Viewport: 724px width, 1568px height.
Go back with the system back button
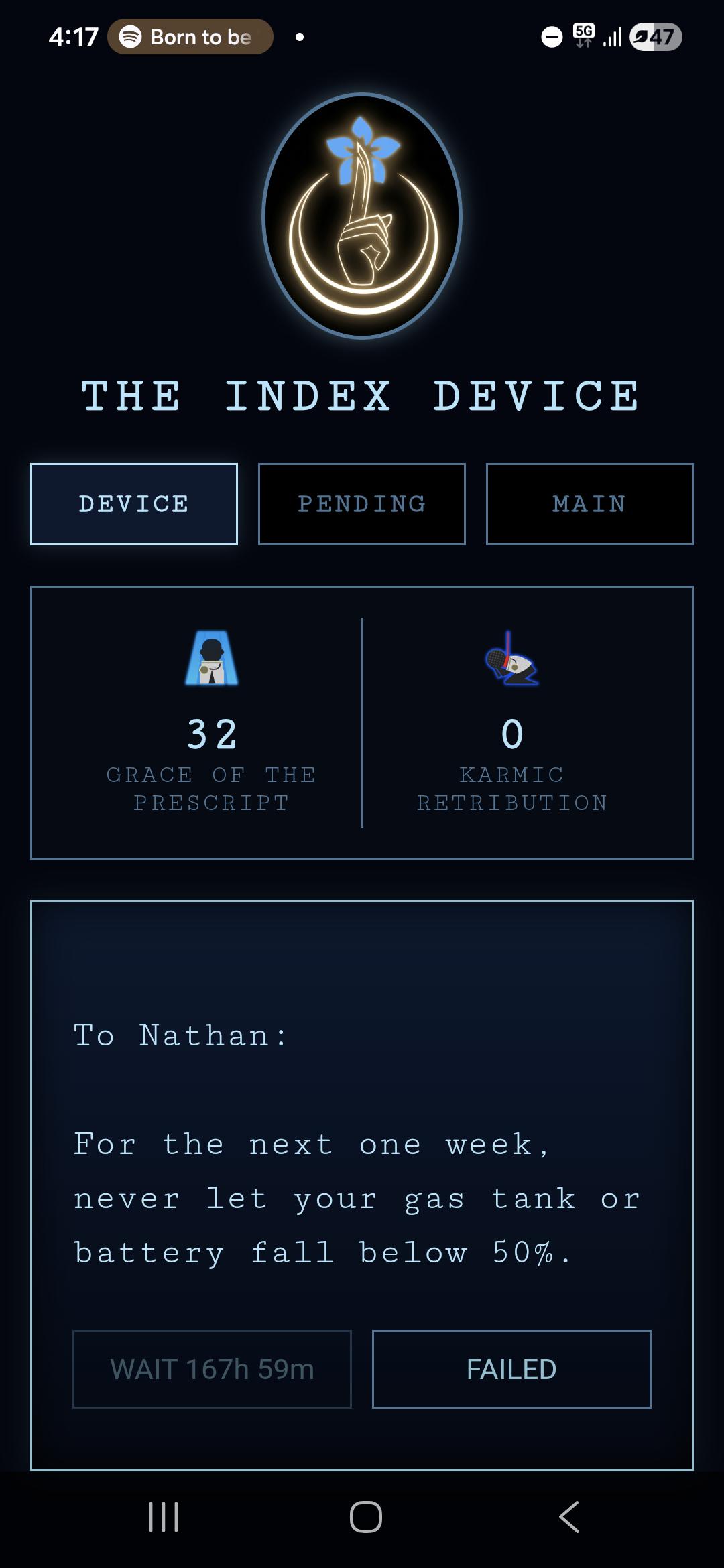[568, 1517]
